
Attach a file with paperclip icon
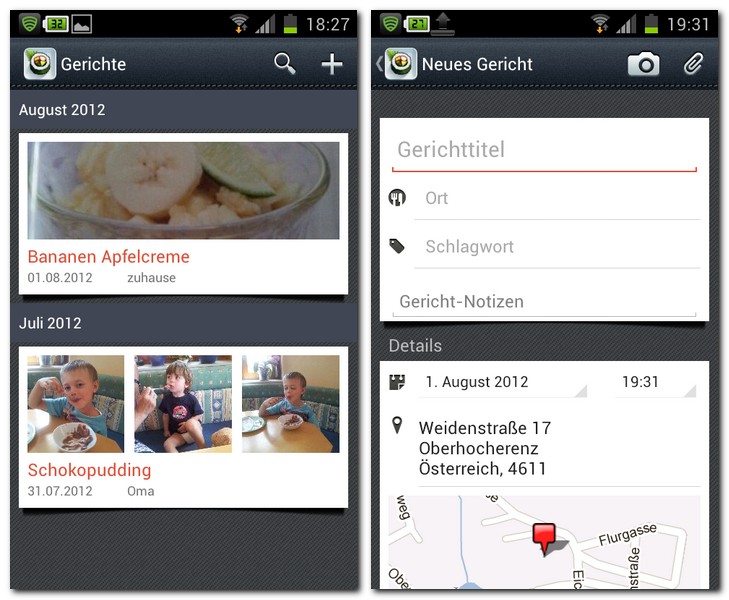coord(693,64)
